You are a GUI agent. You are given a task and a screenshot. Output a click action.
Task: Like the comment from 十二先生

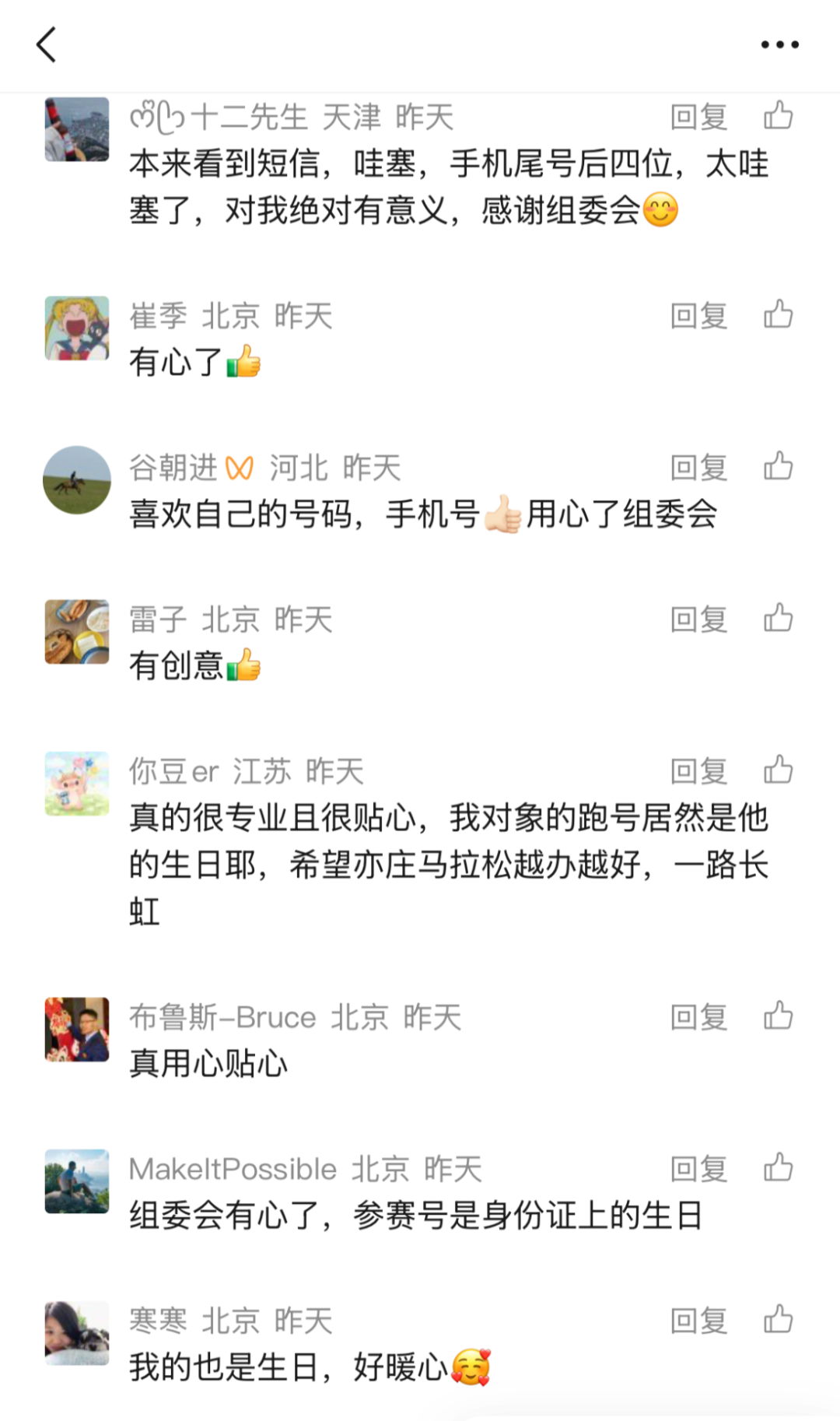(x=778, y=117)
